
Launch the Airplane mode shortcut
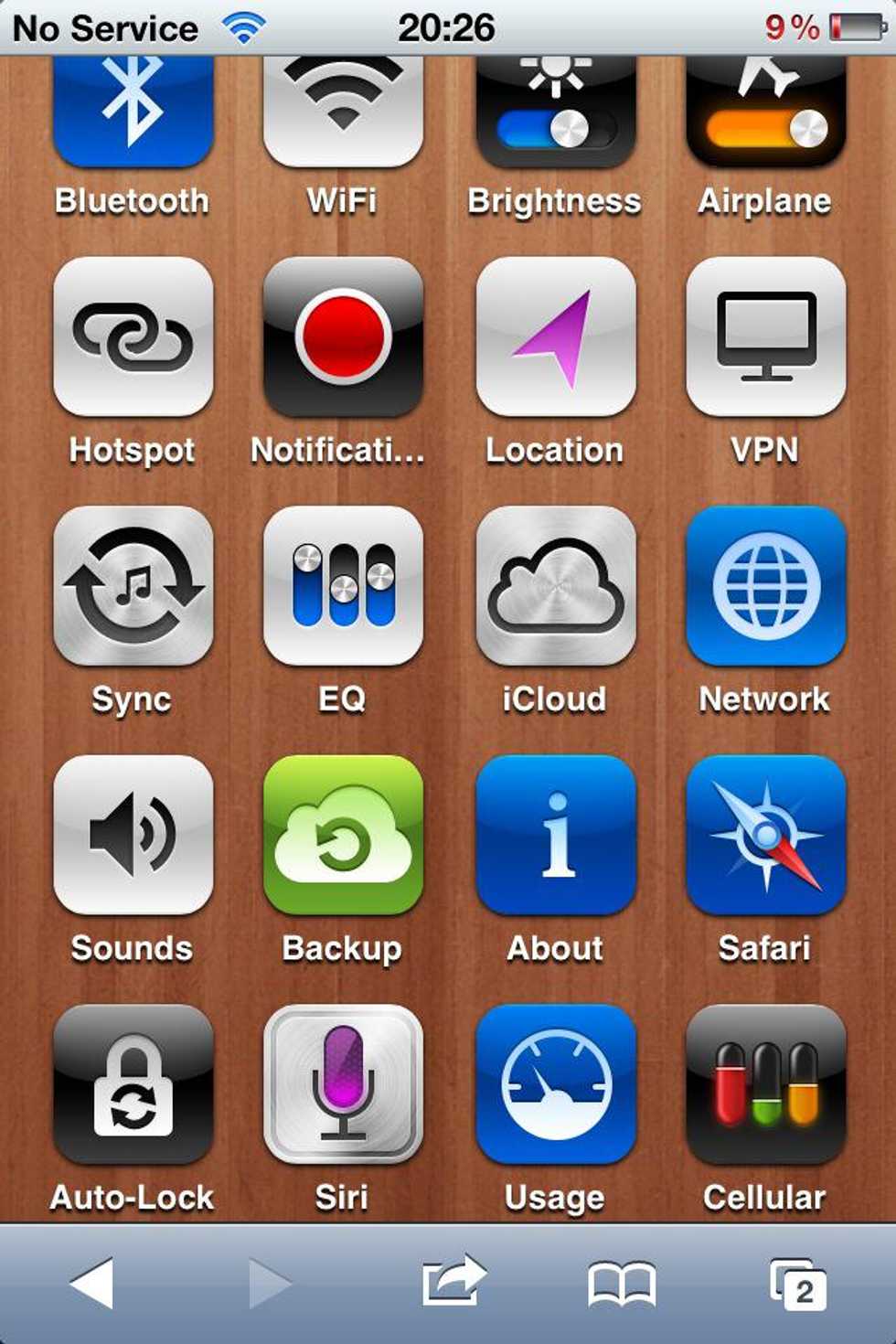[x=765, y=112]
